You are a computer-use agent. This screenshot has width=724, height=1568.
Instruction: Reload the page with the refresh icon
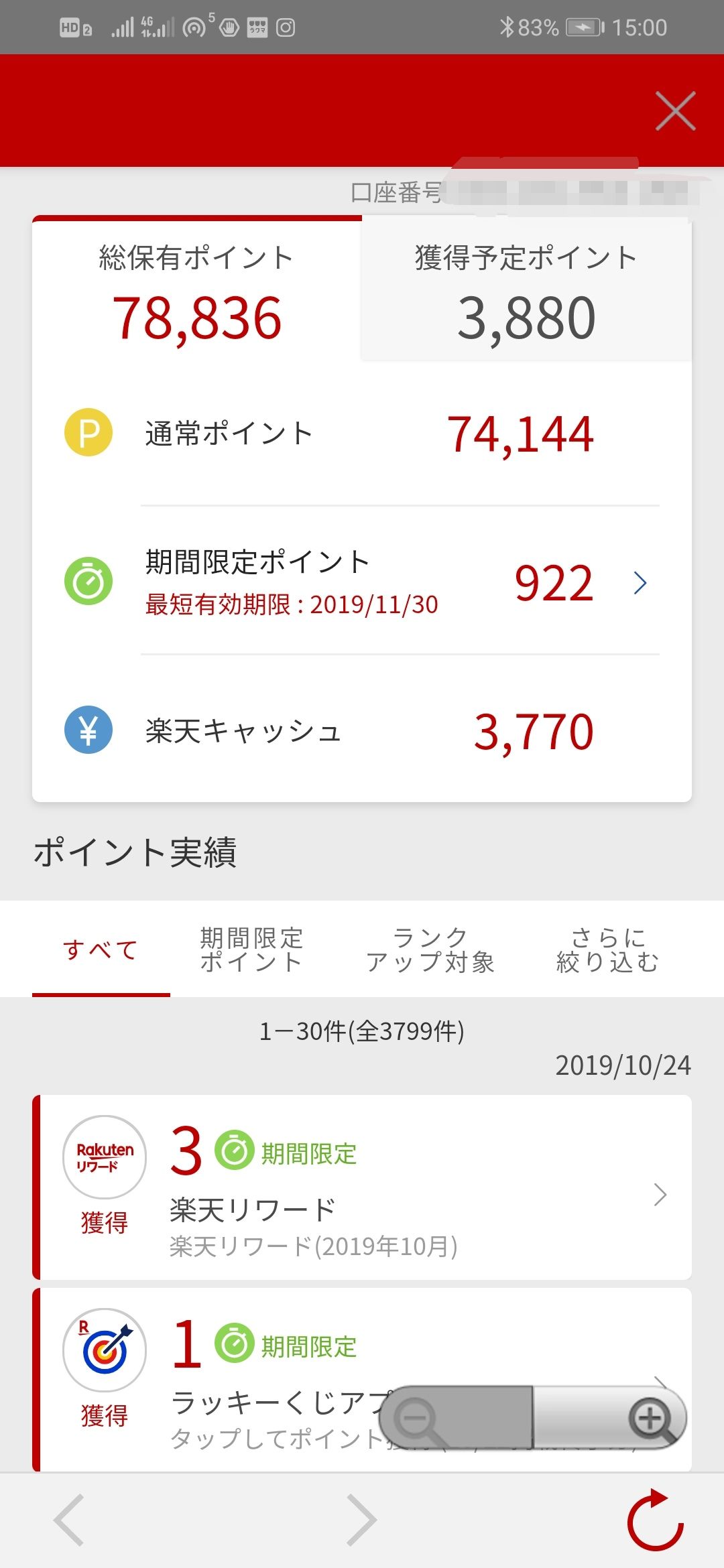tap(655, 1520)
